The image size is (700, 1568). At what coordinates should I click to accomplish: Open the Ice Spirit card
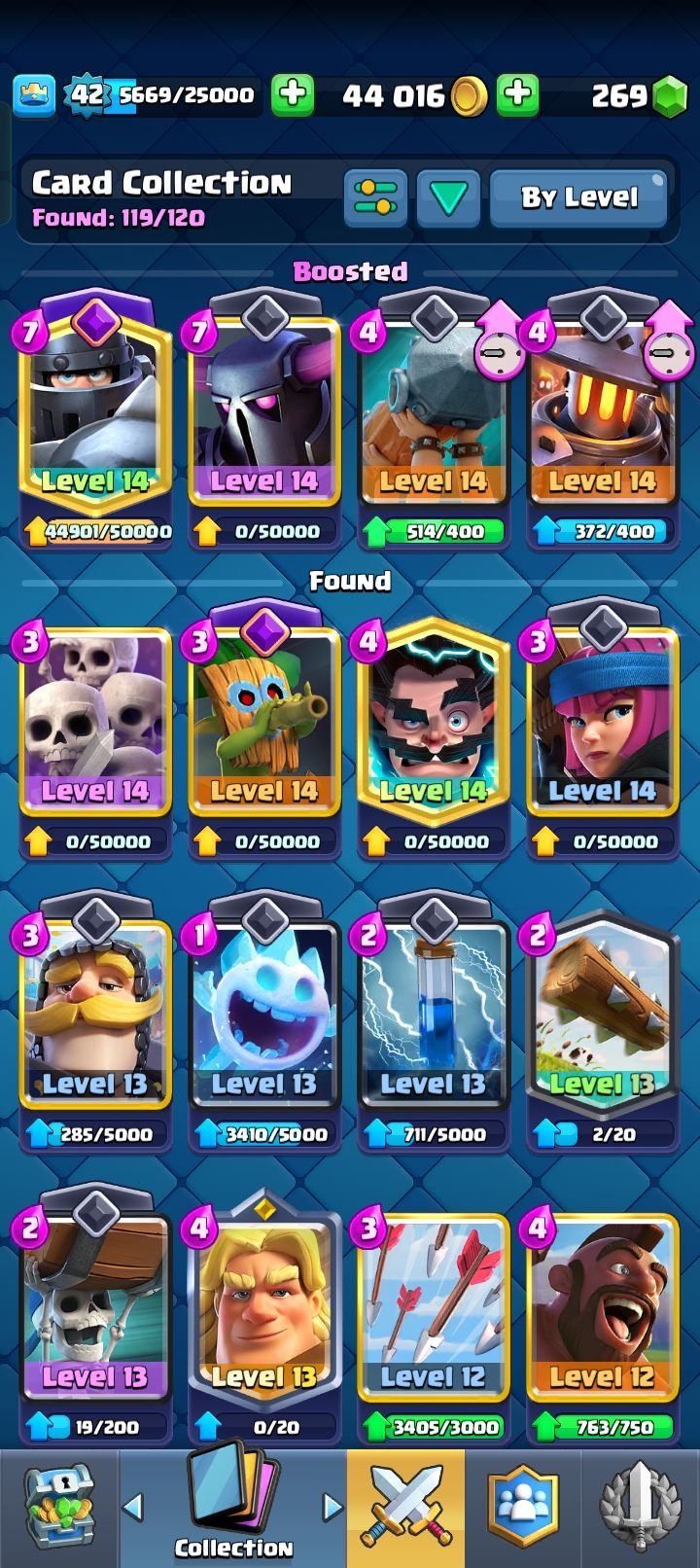click(263, 1012)
